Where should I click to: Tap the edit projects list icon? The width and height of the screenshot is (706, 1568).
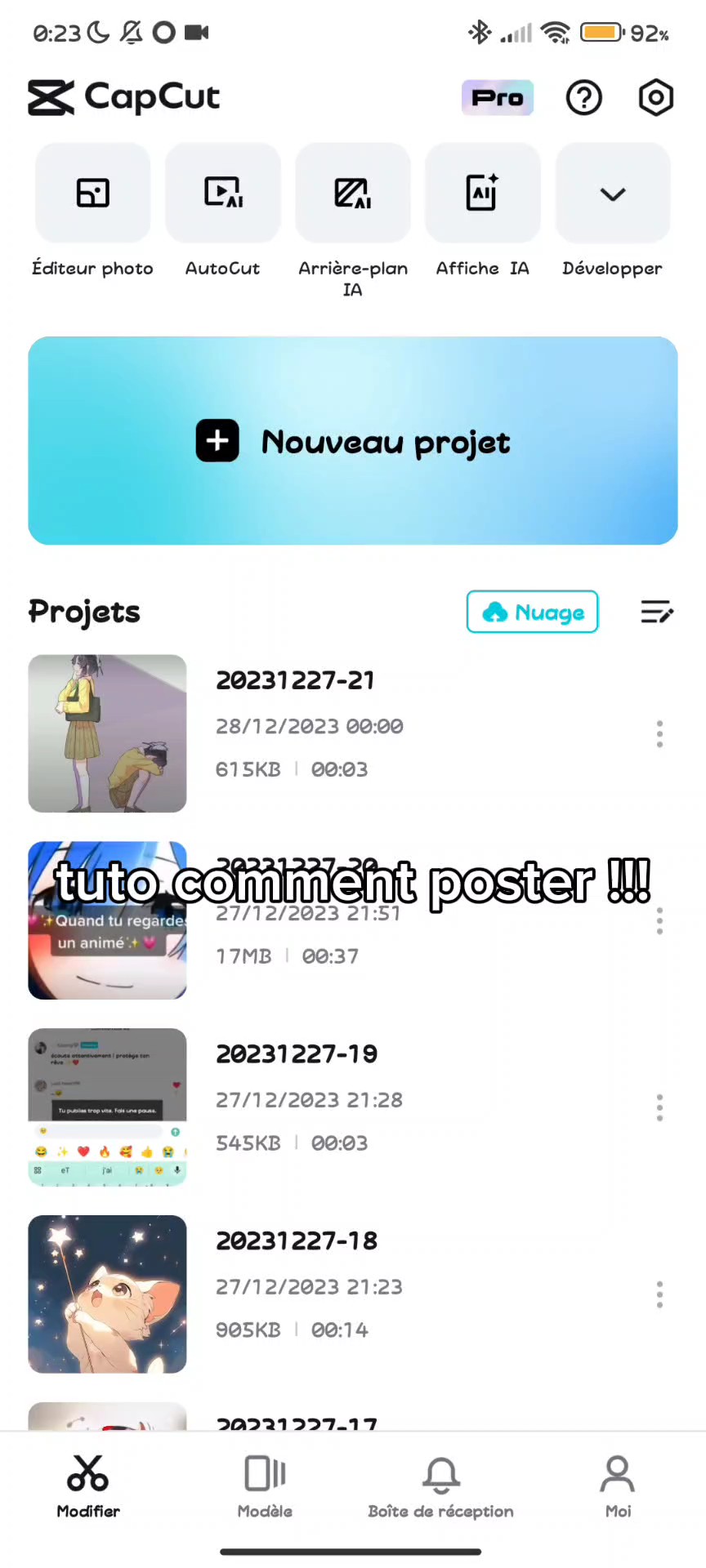pyautogui.click(x=656, y=612)
